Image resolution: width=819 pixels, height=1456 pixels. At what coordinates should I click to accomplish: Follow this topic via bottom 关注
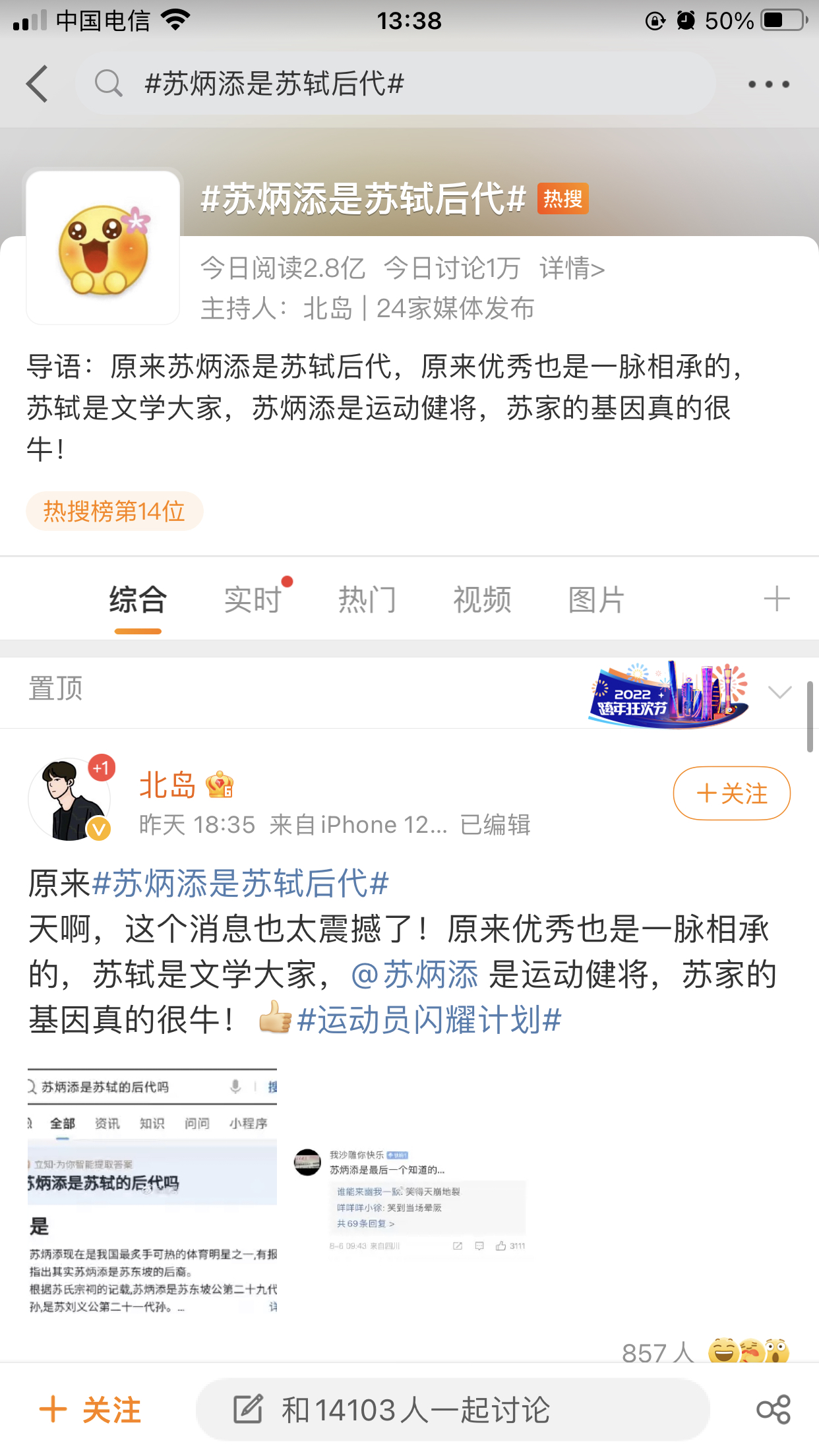pyautogui.click(x=91, y=1410)
